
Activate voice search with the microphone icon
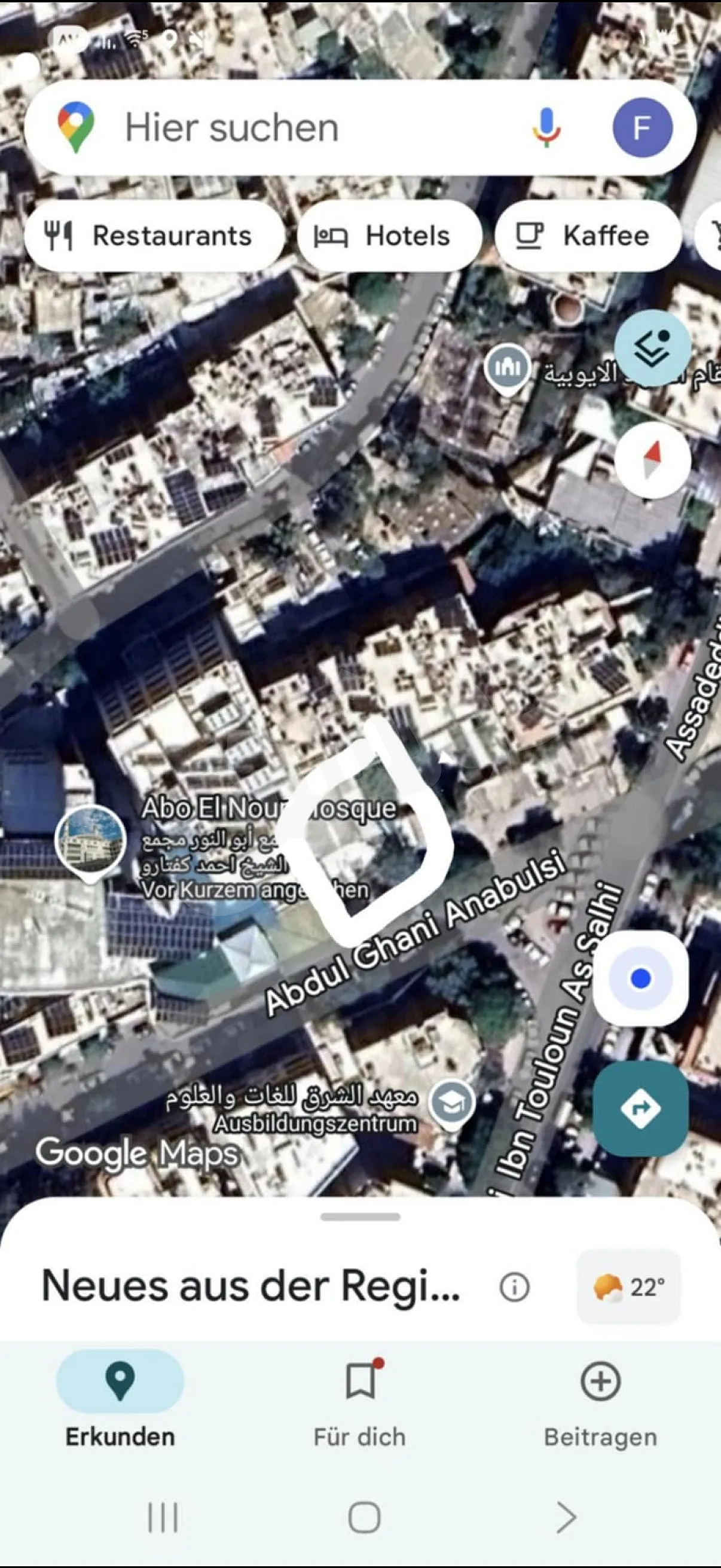click(546, 127)
